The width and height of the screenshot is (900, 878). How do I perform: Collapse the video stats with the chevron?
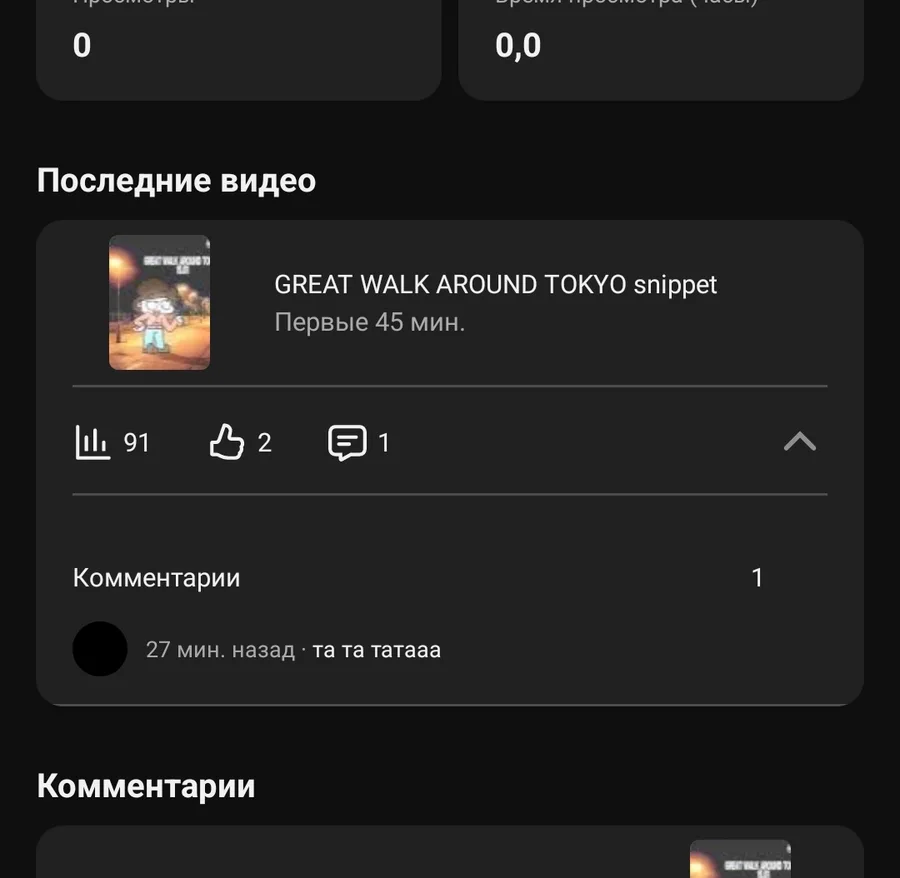click(x=799, y=441)
